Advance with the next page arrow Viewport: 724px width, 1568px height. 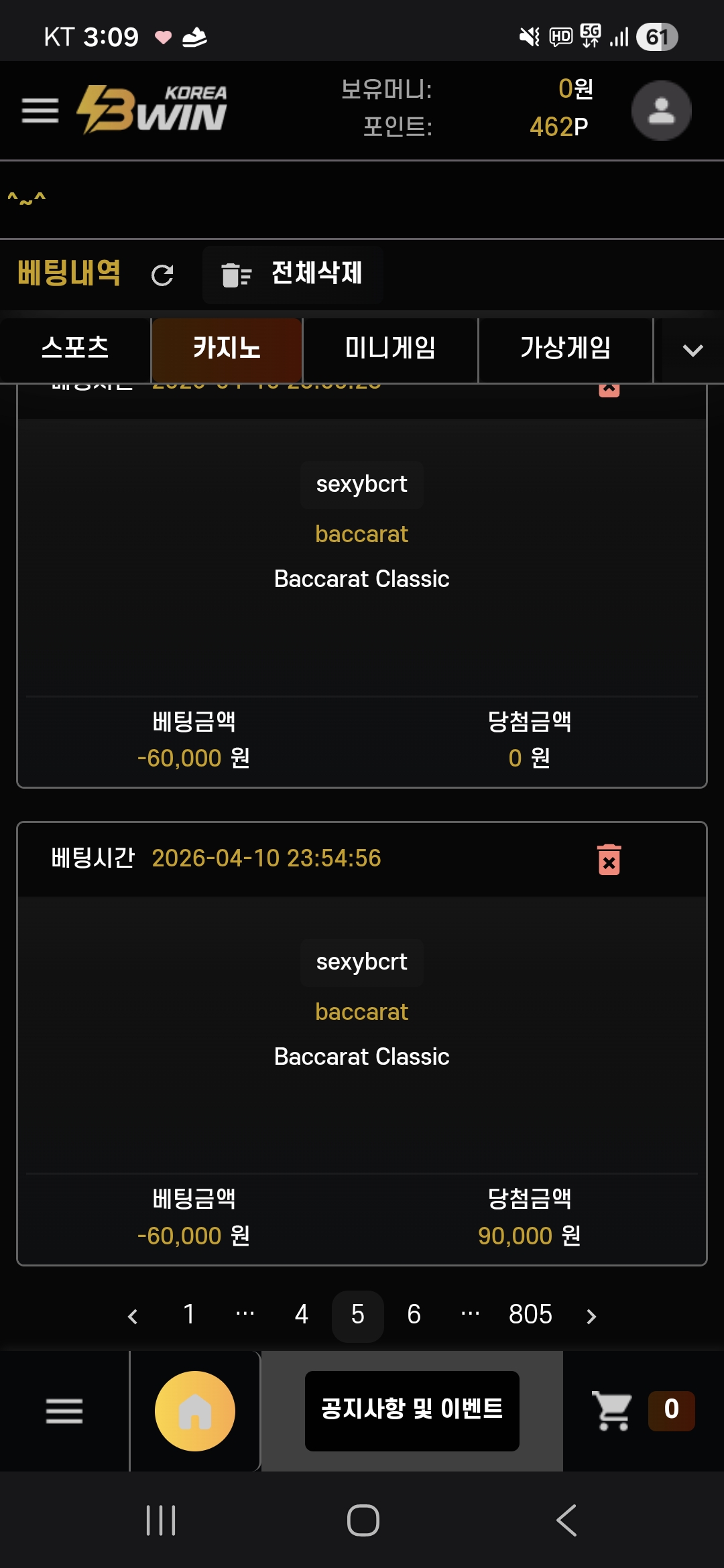[591, 1316]
